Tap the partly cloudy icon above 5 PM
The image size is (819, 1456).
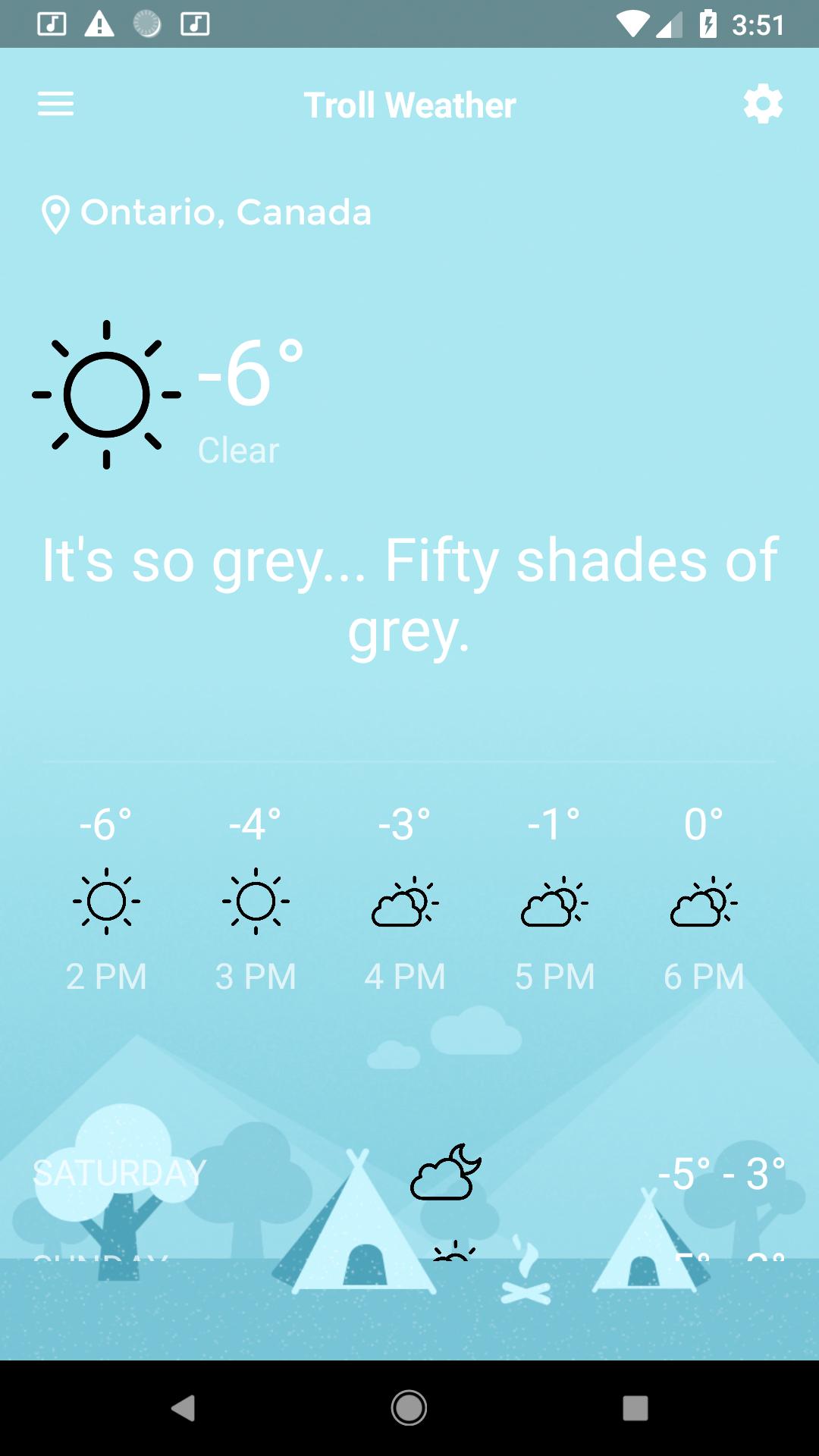553,902
